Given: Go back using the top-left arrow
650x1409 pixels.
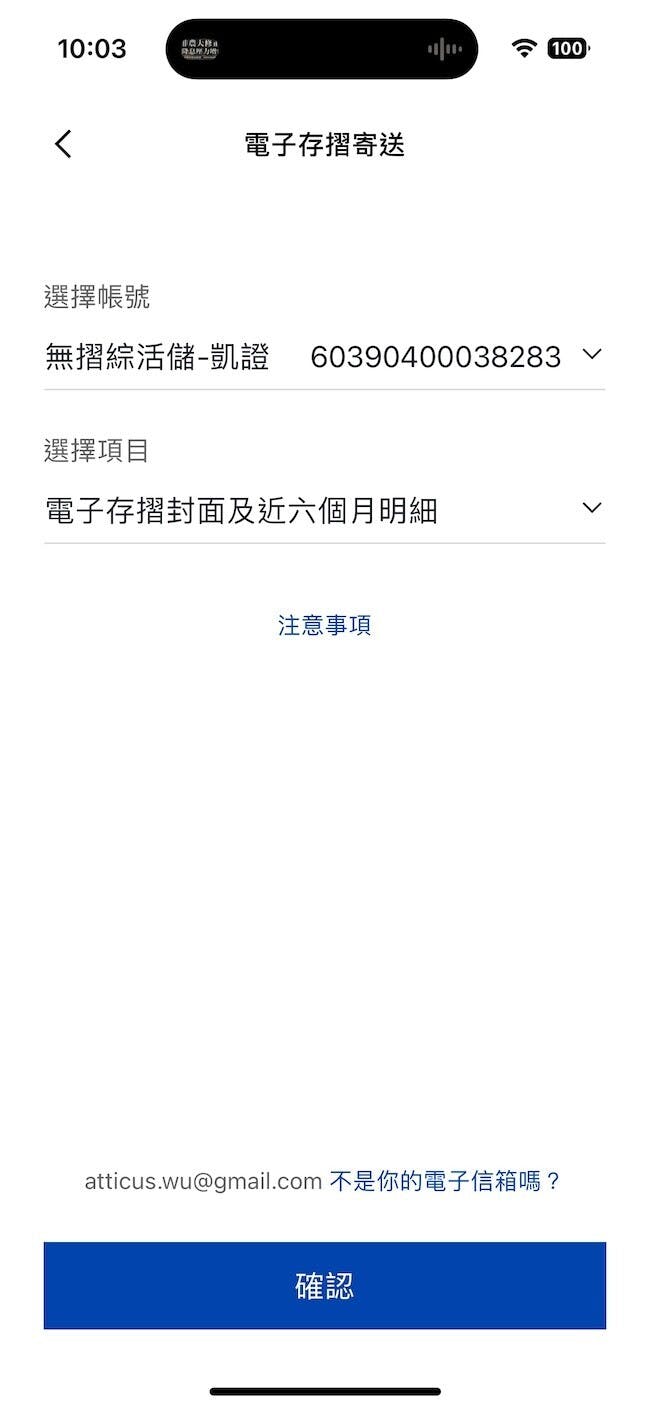Looking at the screenshot, I should coord(63,145).
